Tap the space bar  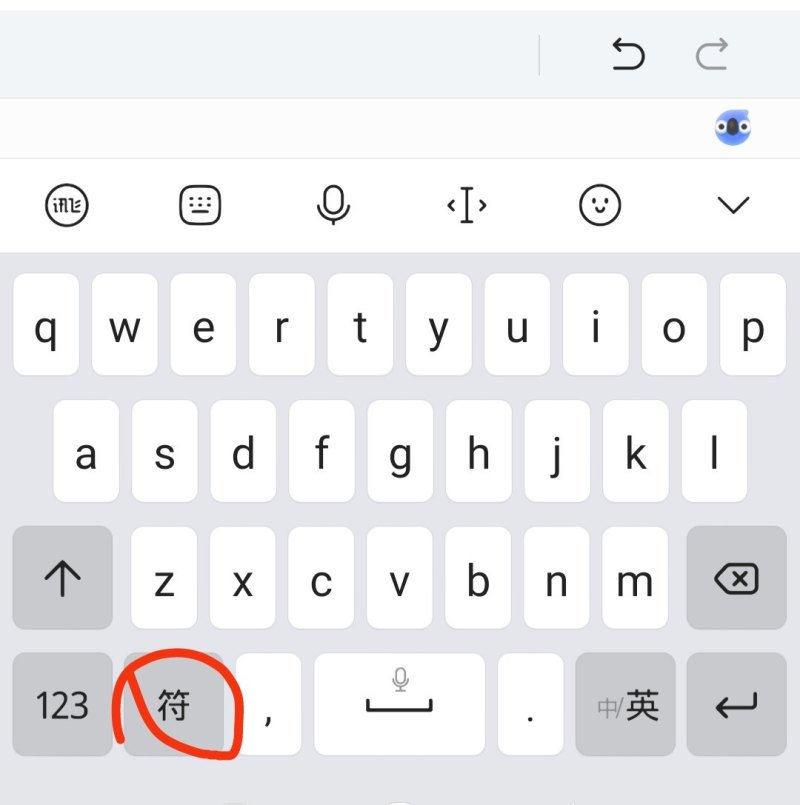pyautogui.click(x=399, y=705)
